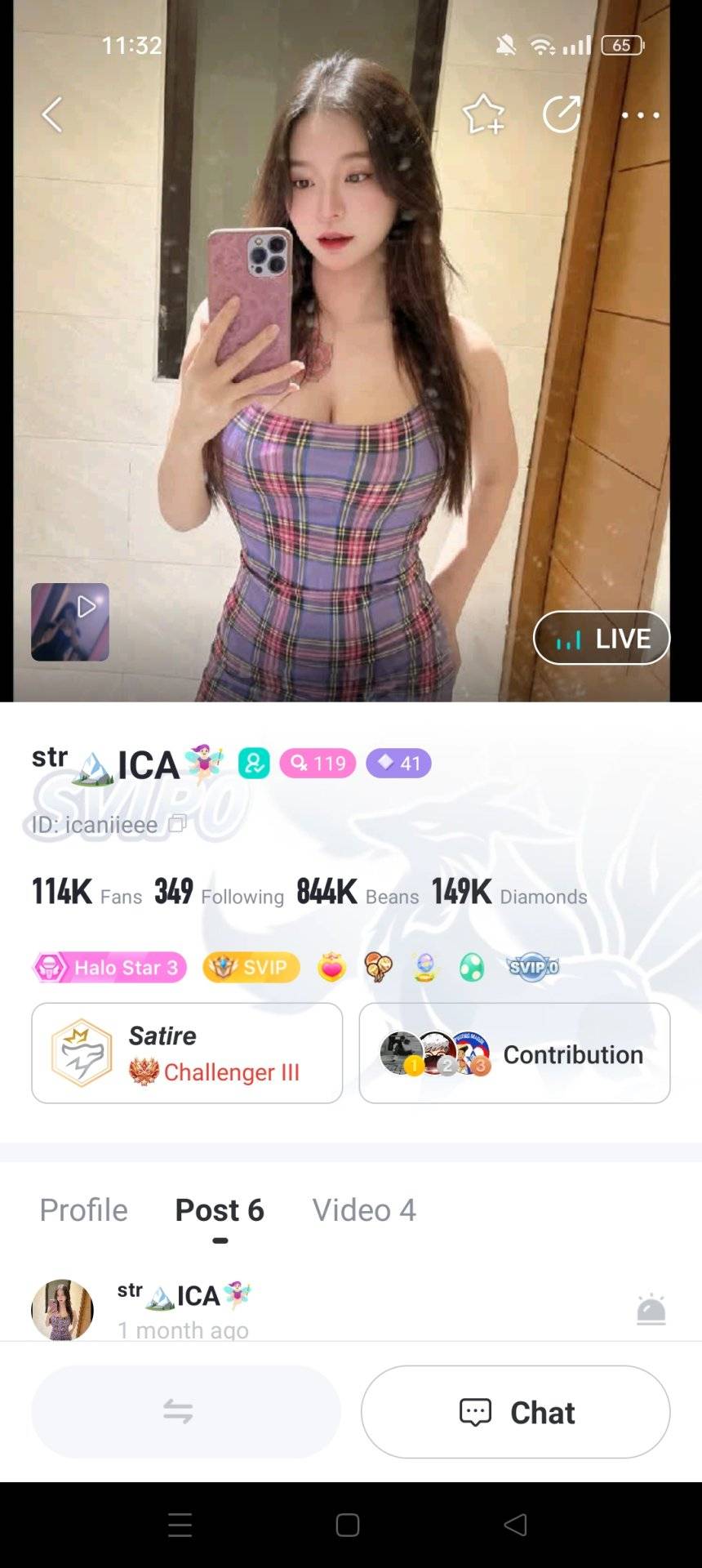This screenshot has width=702, height=1568.
Task: Join the LIVE broadcast
Action: pos(602,638)
